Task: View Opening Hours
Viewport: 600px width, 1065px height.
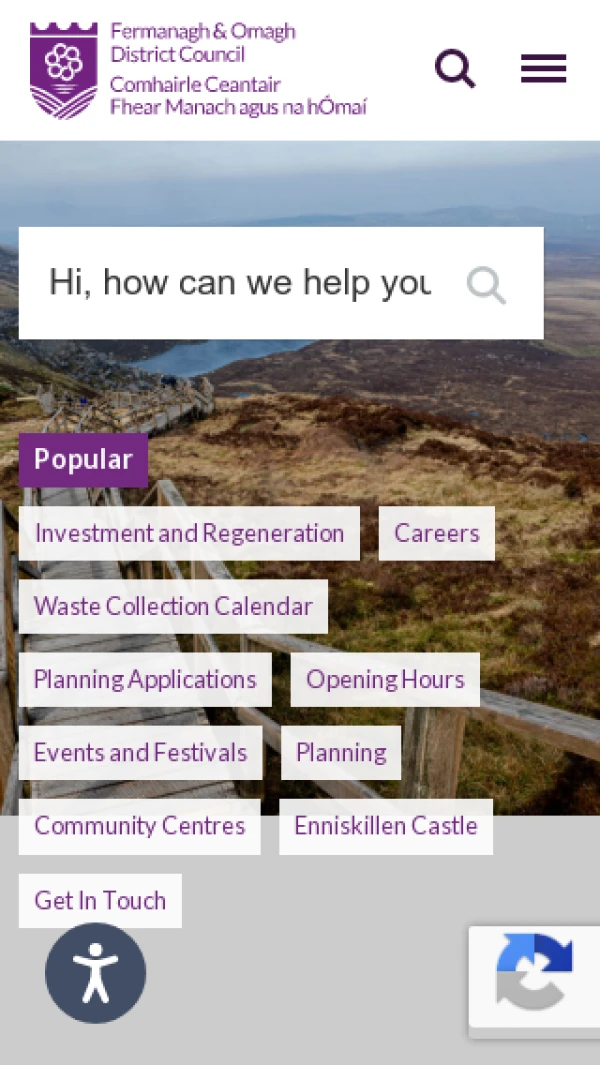Action: 385,680
